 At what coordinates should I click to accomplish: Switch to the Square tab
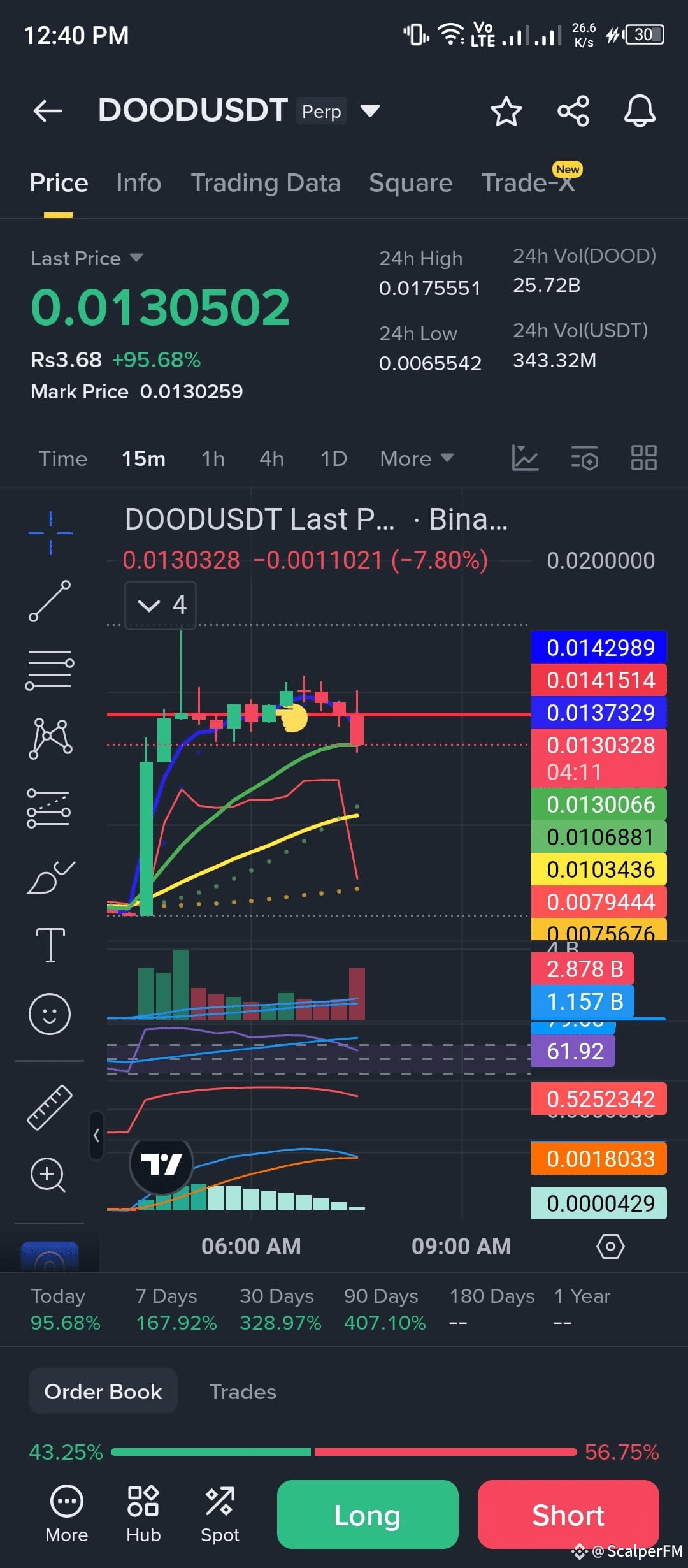(410, 183)
